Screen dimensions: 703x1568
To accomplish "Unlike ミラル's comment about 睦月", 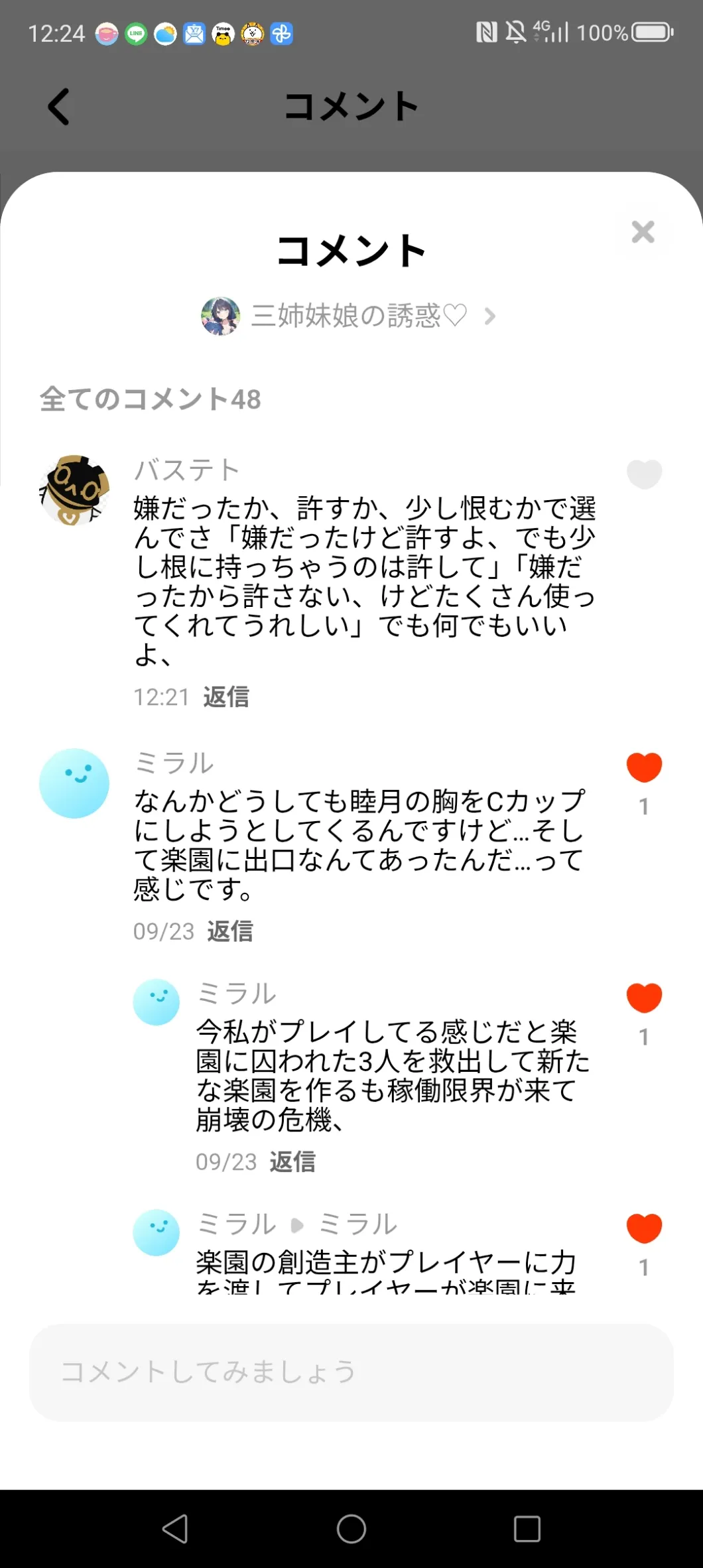I will coord(644,768).
